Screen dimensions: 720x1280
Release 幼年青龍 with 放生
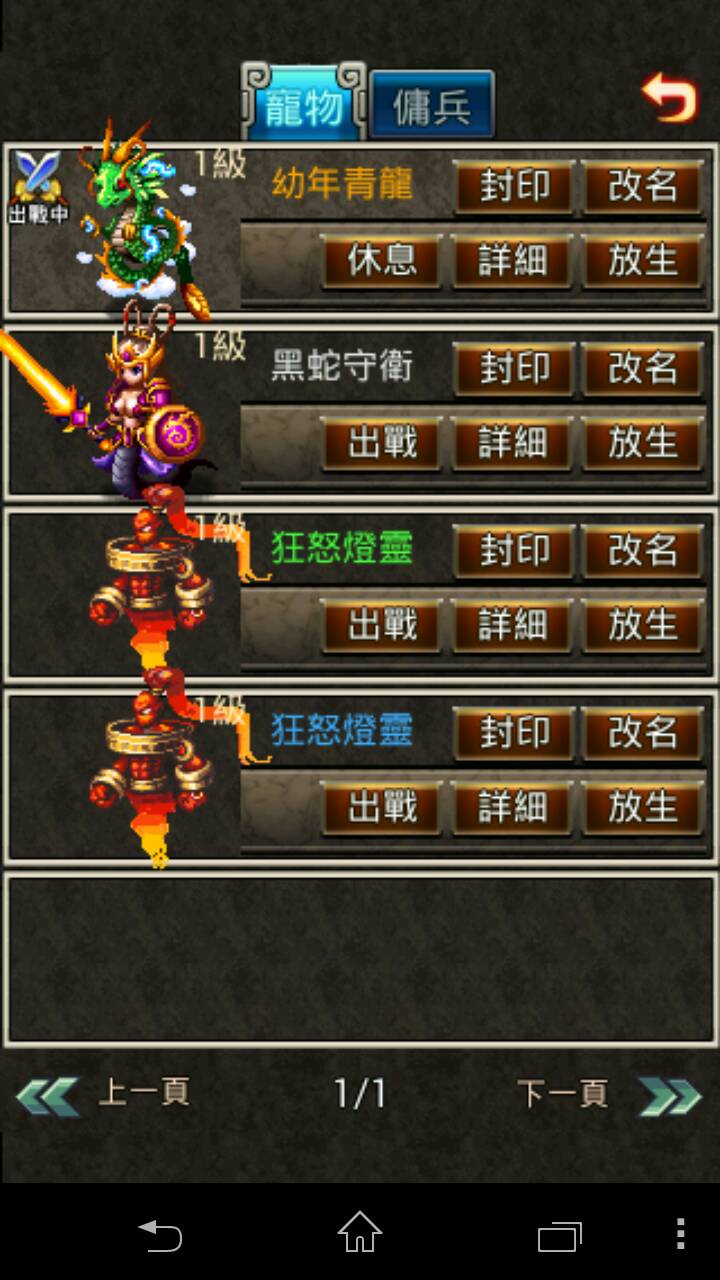642,260
